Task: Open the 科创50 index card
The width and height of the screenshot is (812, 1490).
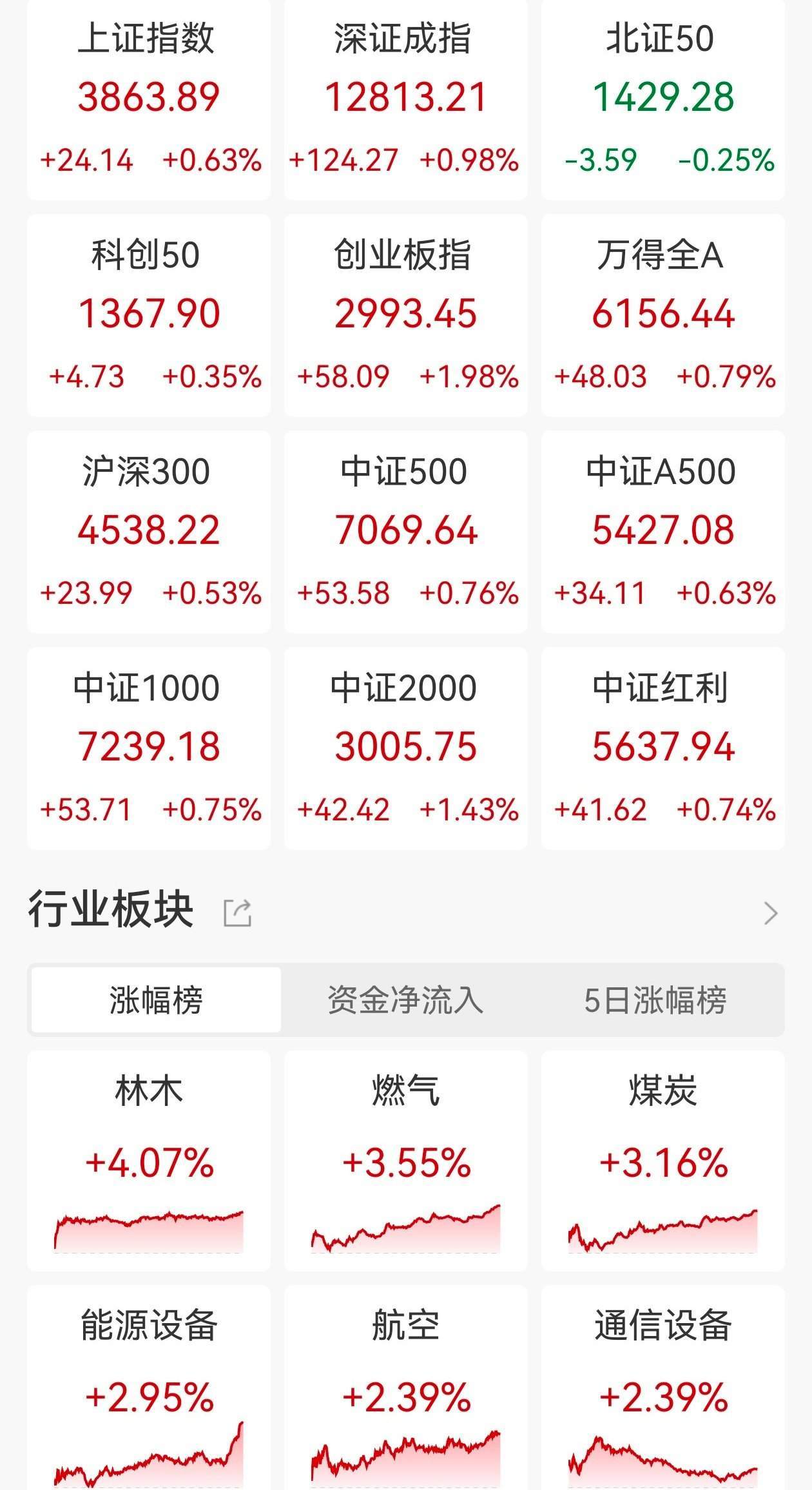Action: (x=149, y=314)
